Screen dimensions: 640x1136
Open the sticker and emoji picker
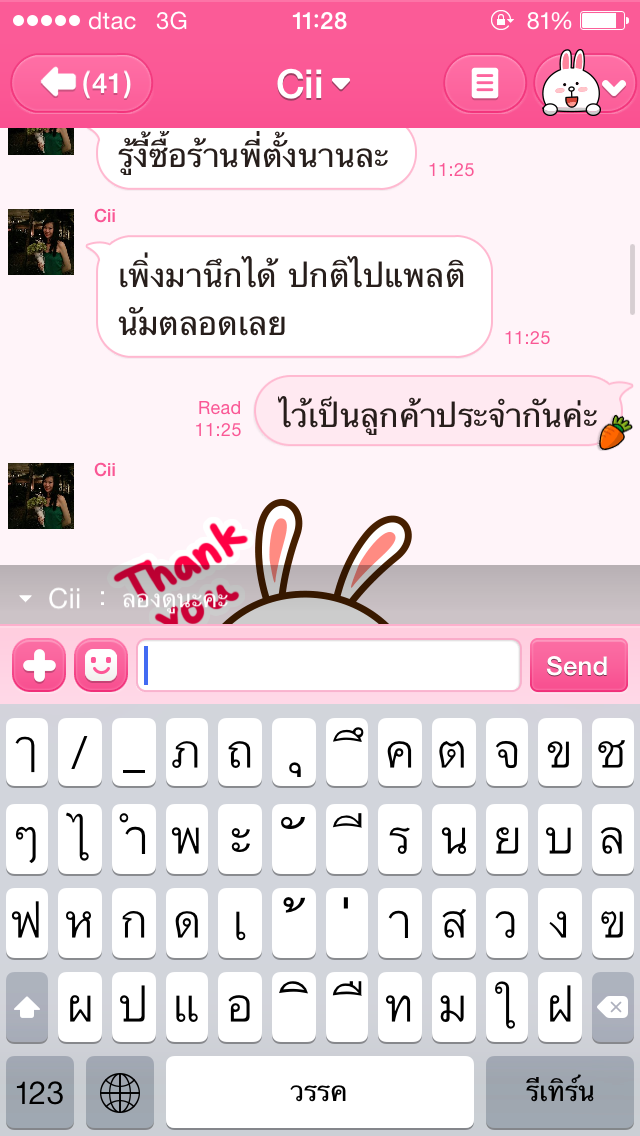pyautogui.click(x=101, y=665)
